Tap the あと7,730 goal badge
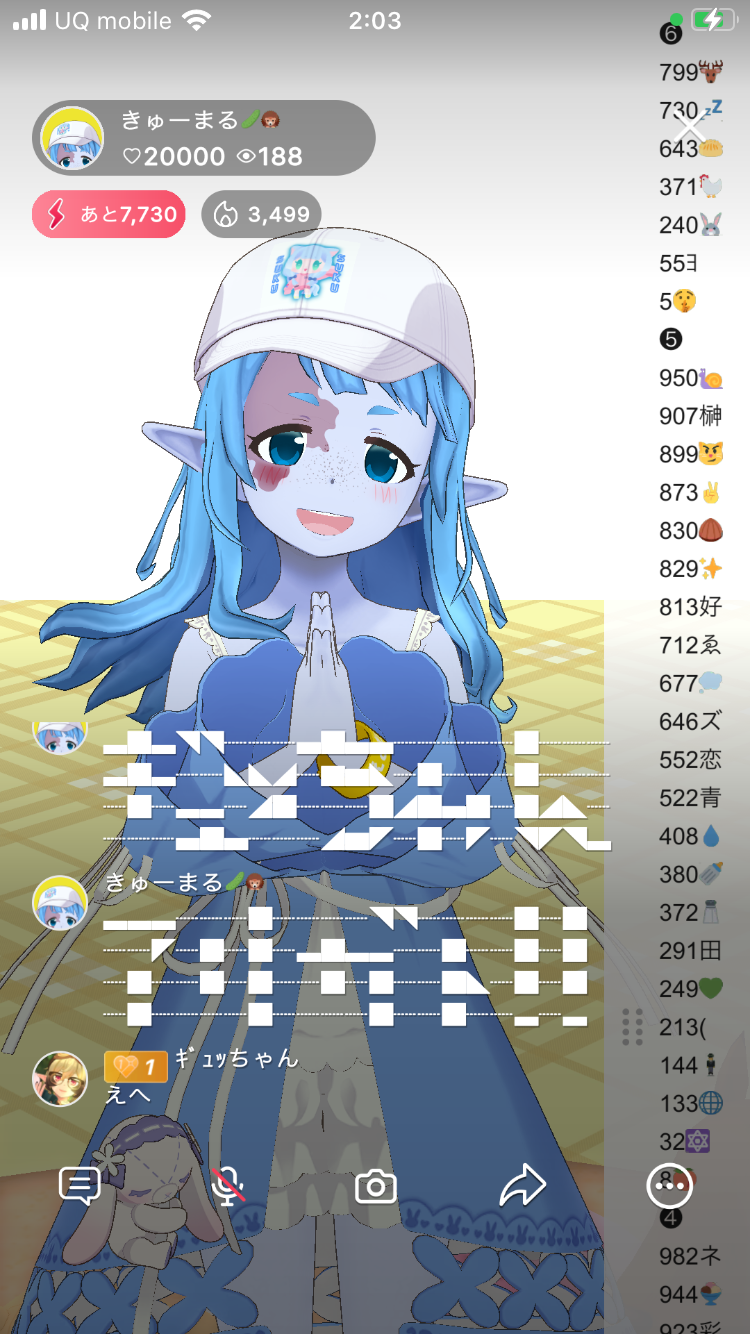Viewport: 750px width, 1334px height. coord(109,214)
